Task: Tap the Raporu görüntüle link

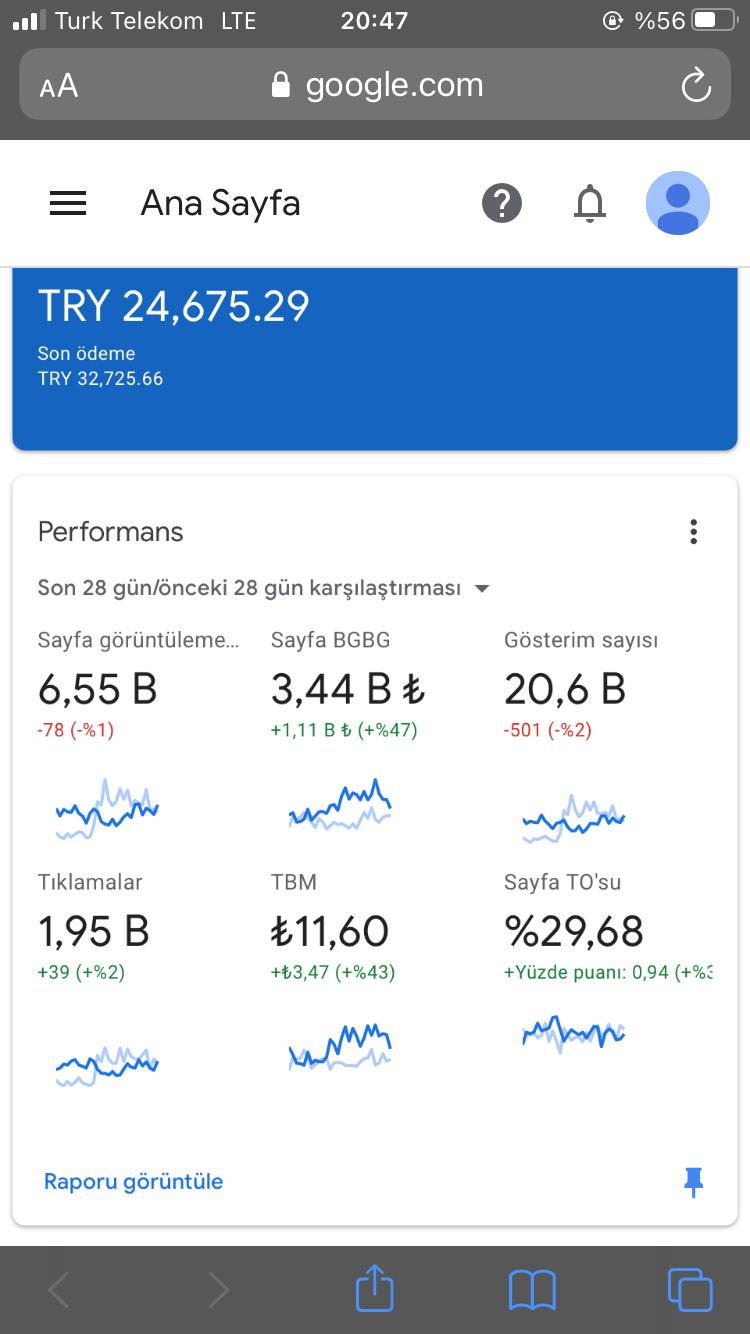Action: pyautogui.click(x=133, y=1181)
